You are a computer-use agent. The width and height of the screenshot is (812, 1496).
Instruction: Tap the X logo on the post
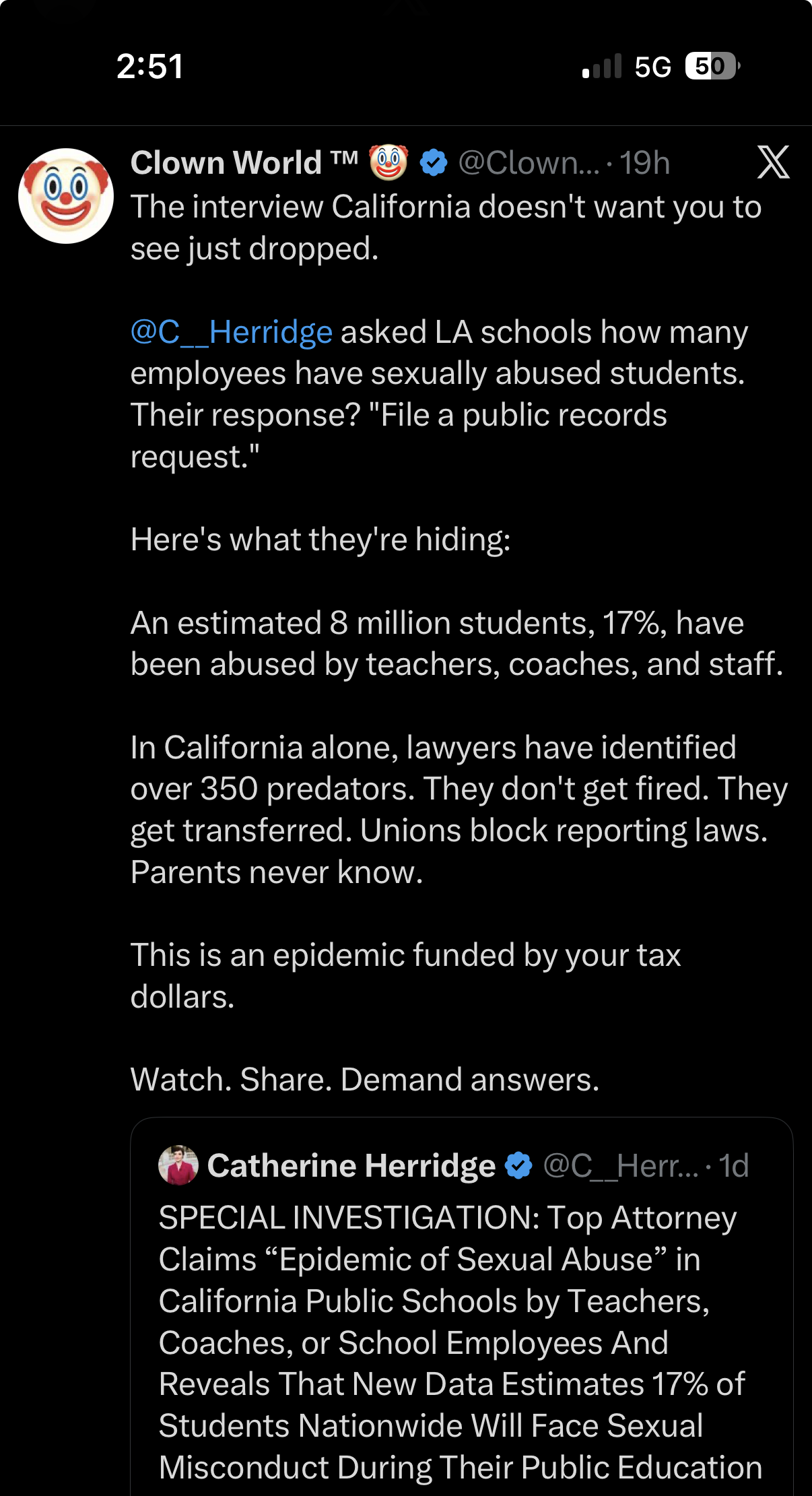(773, 162)
